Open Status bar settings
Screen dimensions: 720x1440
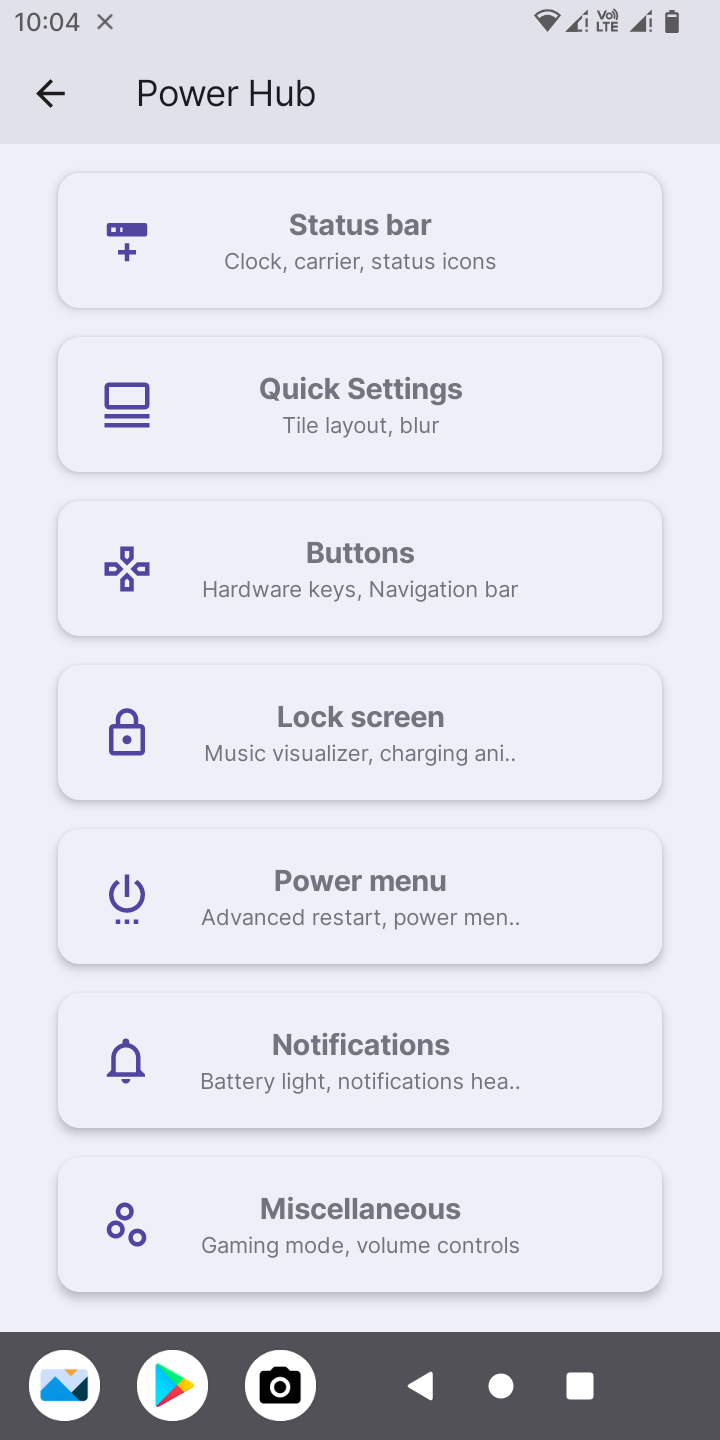point(360,241)
